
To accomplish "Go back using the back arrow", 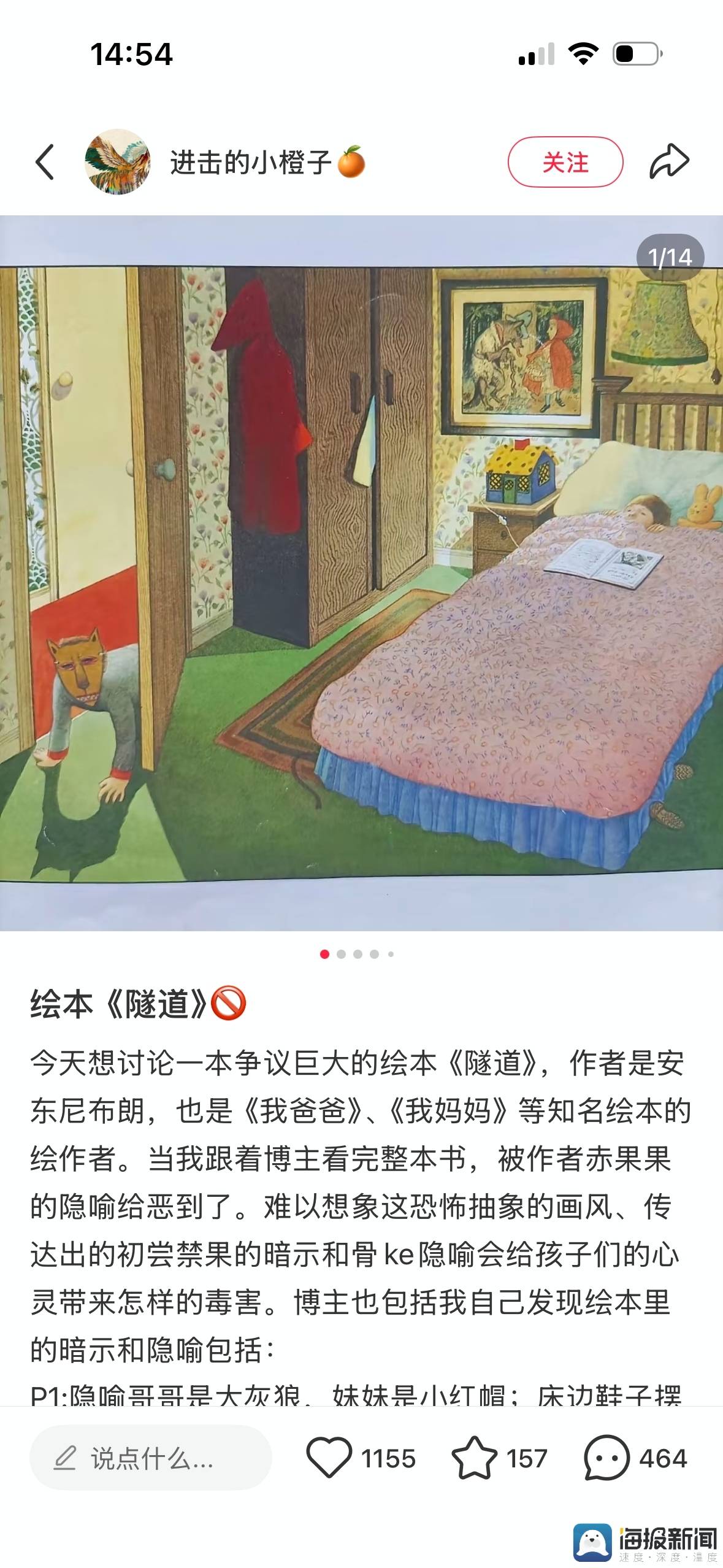I will coord(45,163).
